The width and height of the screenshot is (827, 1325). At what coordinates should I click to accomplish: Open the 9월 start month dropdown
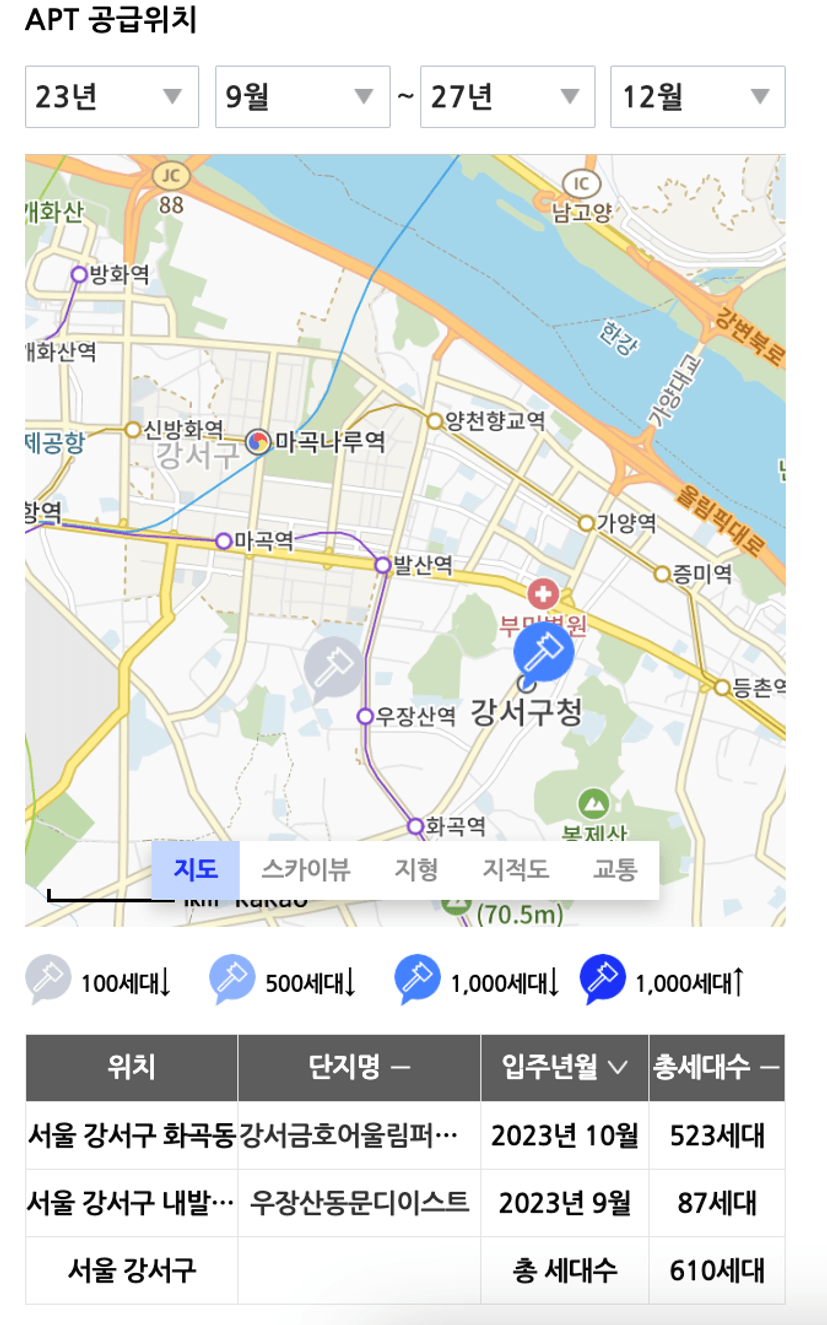[302, 97]
